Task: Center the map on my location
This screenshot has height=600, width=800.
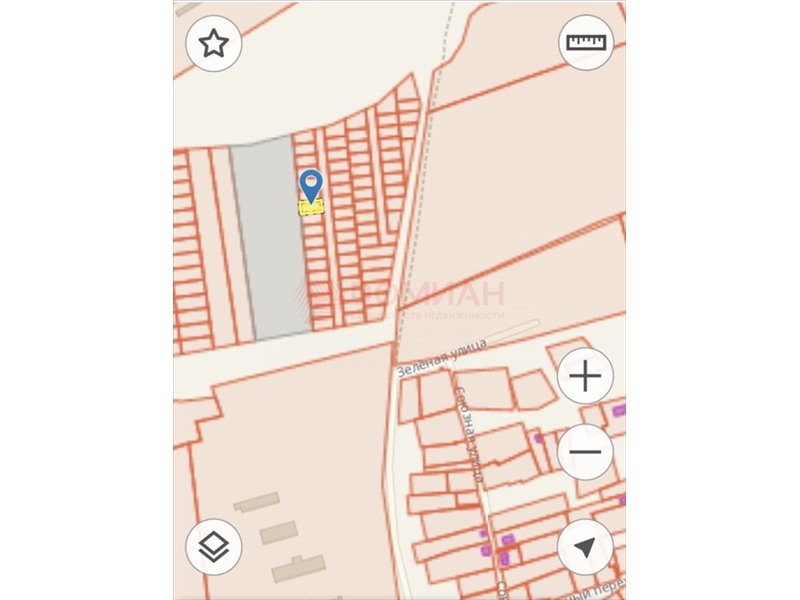Action: click(585, 546)
